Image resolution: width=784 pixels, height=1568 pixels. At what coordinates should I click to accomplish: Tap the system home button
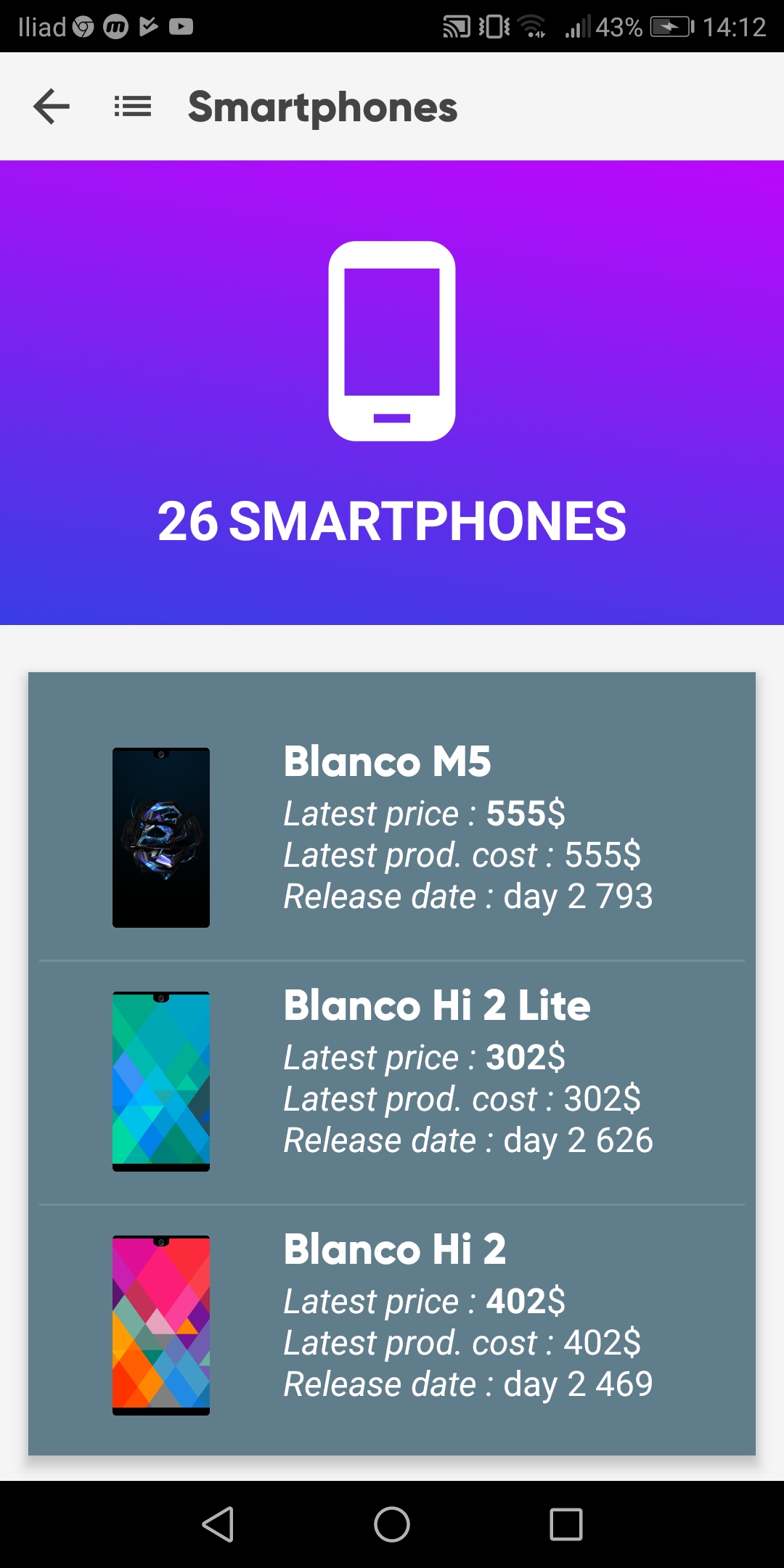392,1524
